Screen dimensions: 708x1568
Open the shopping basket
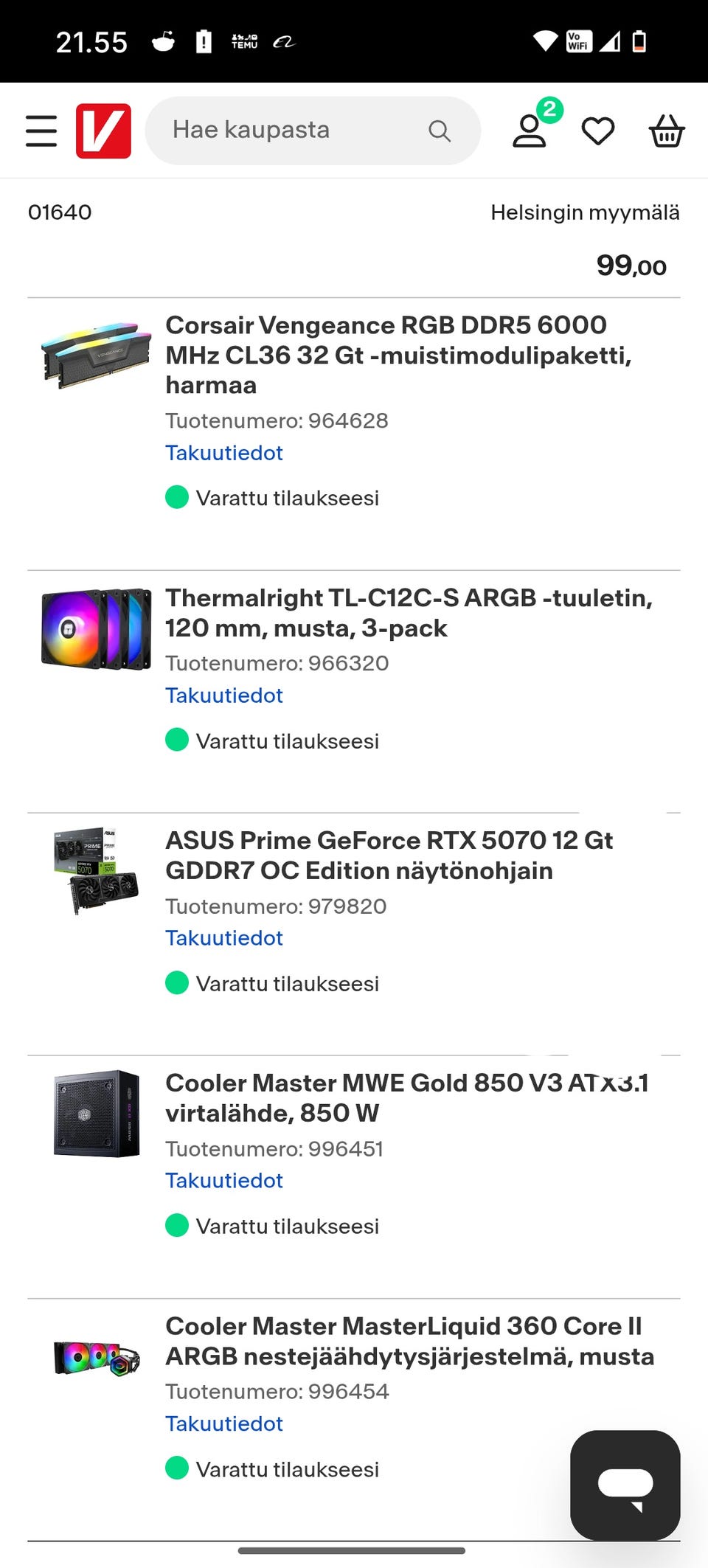666,131
